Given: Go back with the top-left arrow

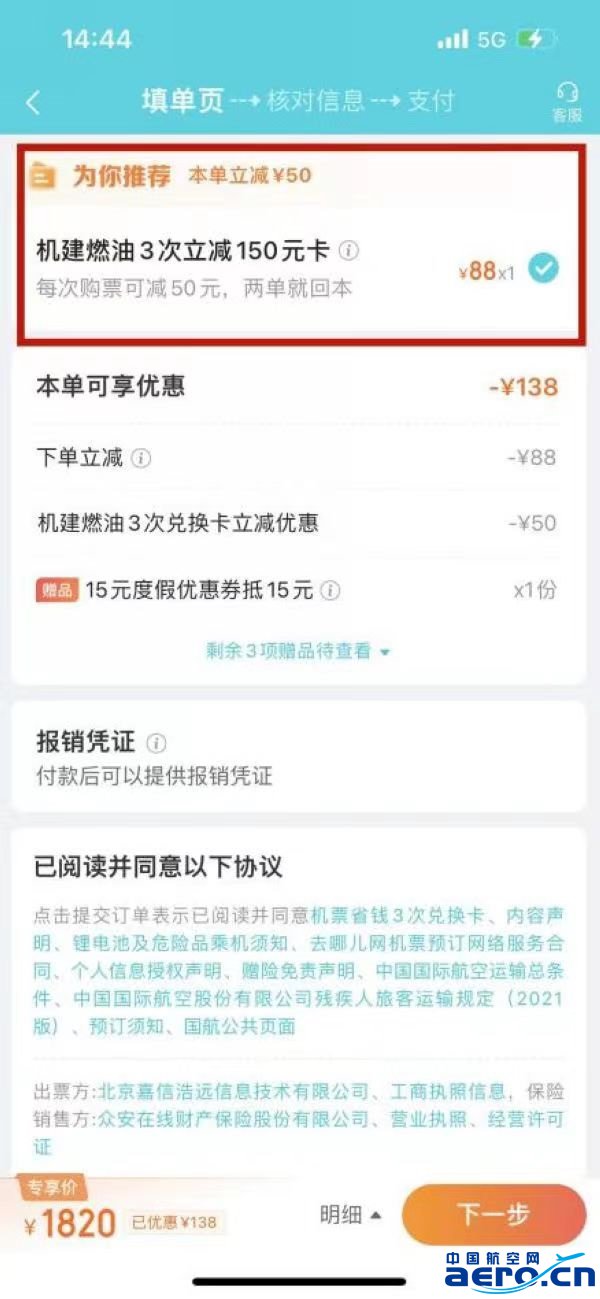Looking at the screenshot, I should (x=34, y=102).
